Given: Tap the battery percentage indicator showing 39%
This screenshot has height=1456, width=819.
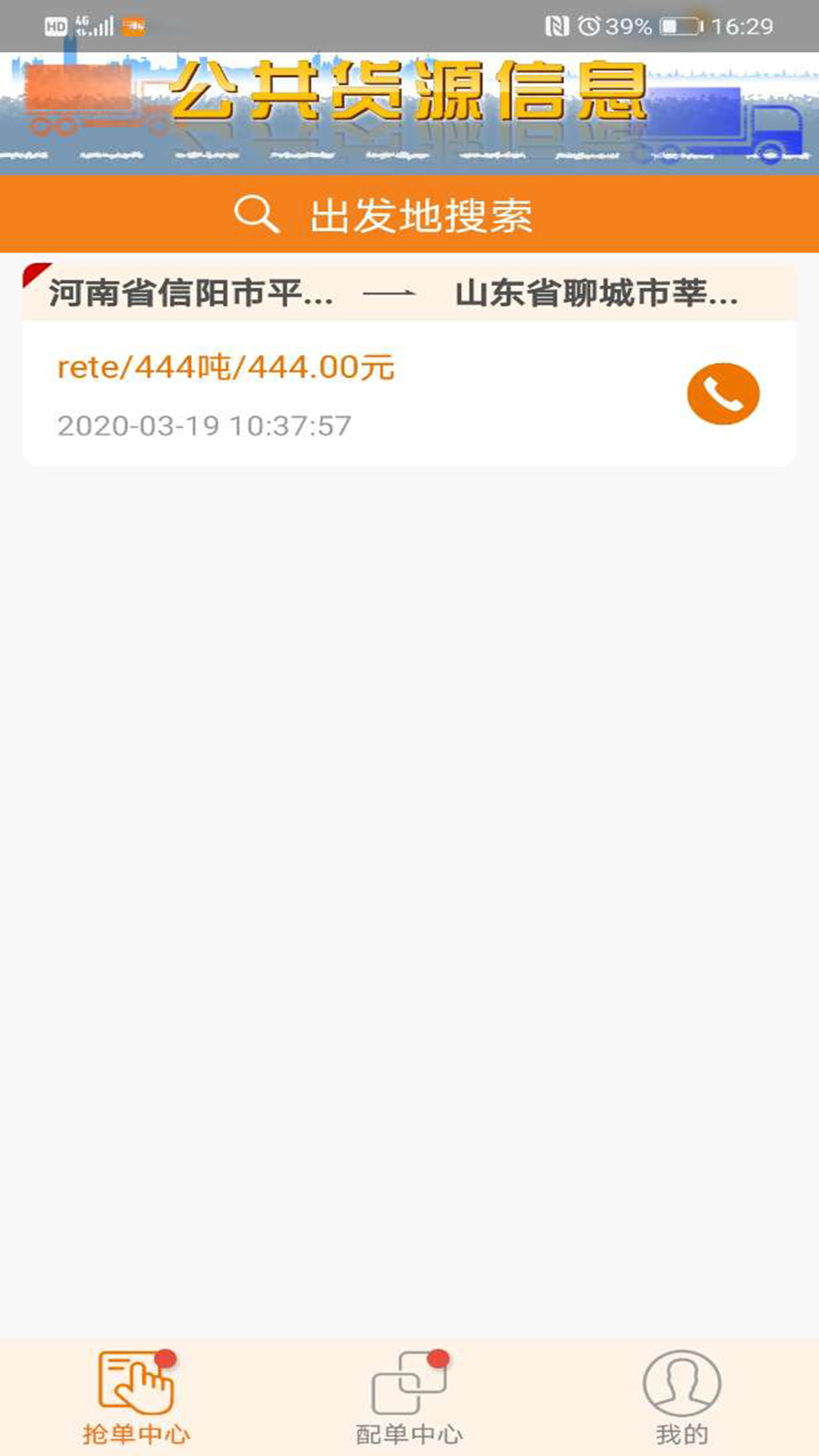Looking at the screenshot, I should (x=626, y=25).
